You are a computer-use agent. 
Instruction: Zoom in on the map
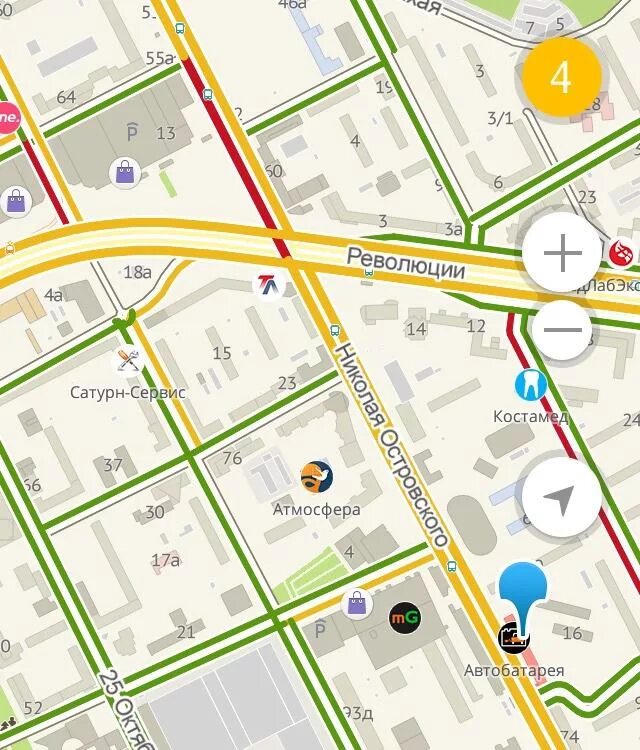point(562,254)
